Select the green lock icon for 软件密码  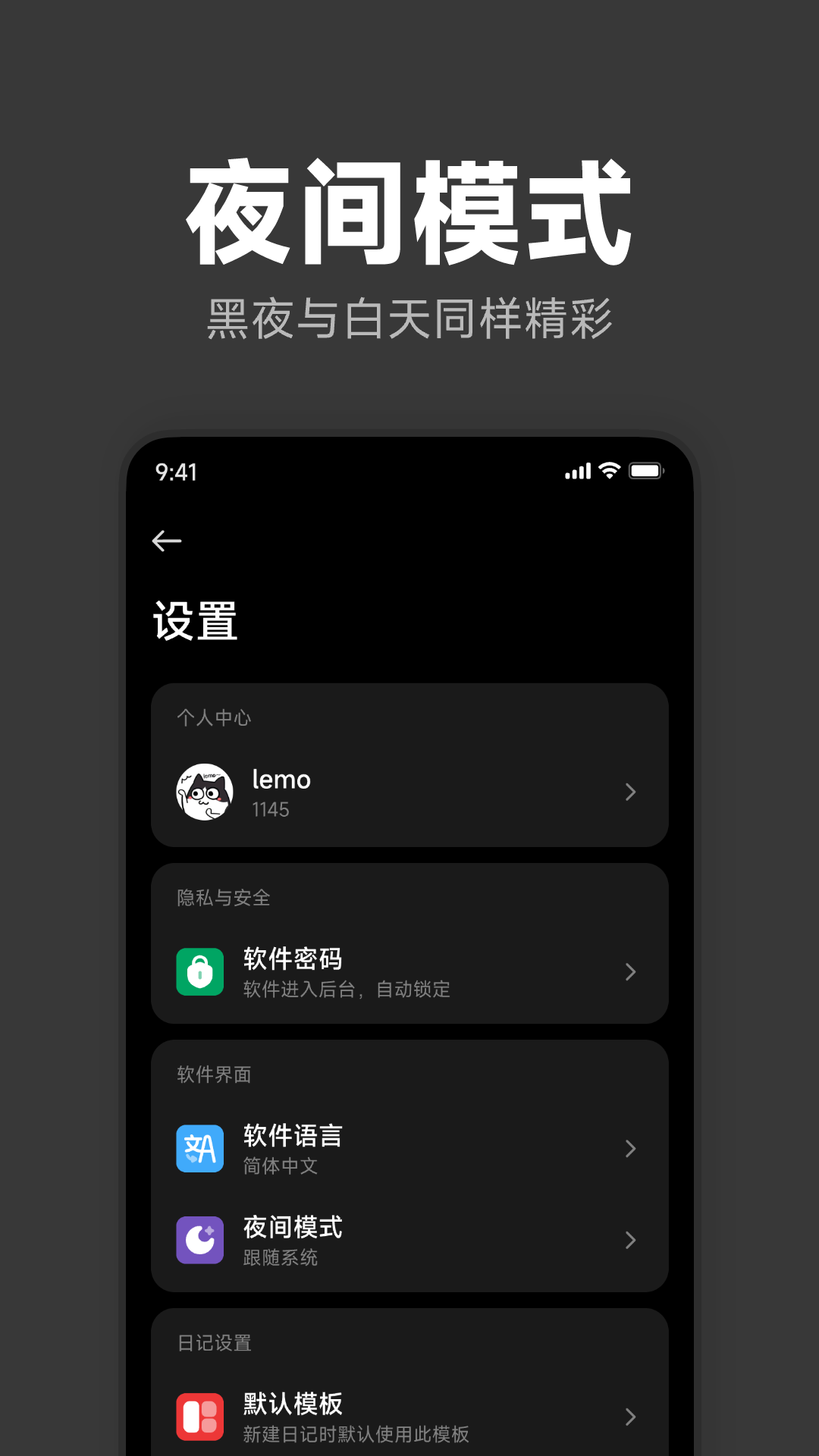pos(199,971)
